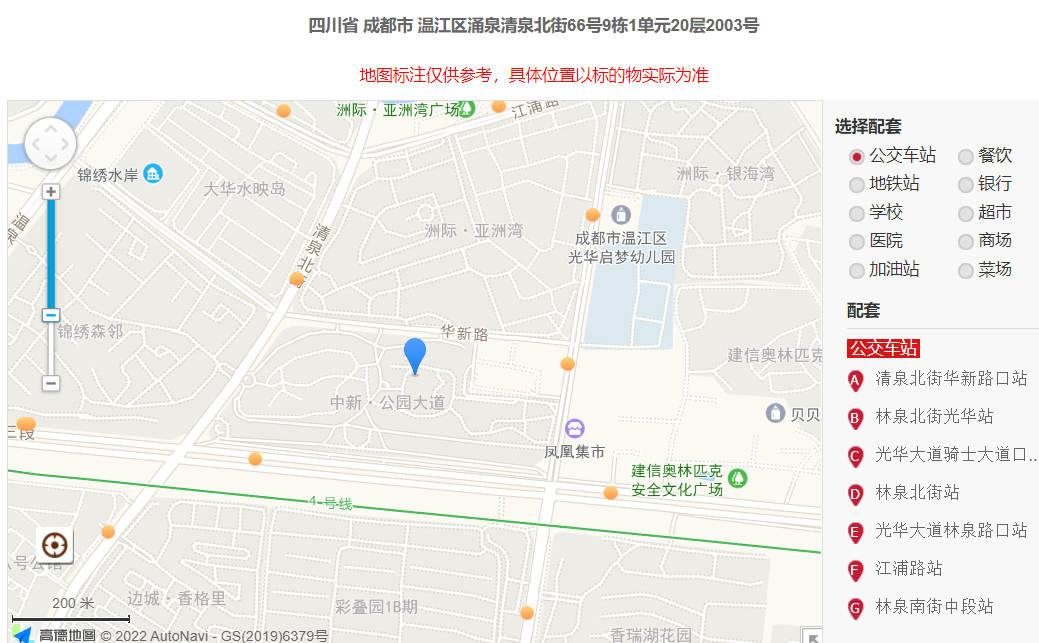Select the 商场 radio option
Image resolution: width=1039 pixels, height=643 pixels.
(966, 242)
